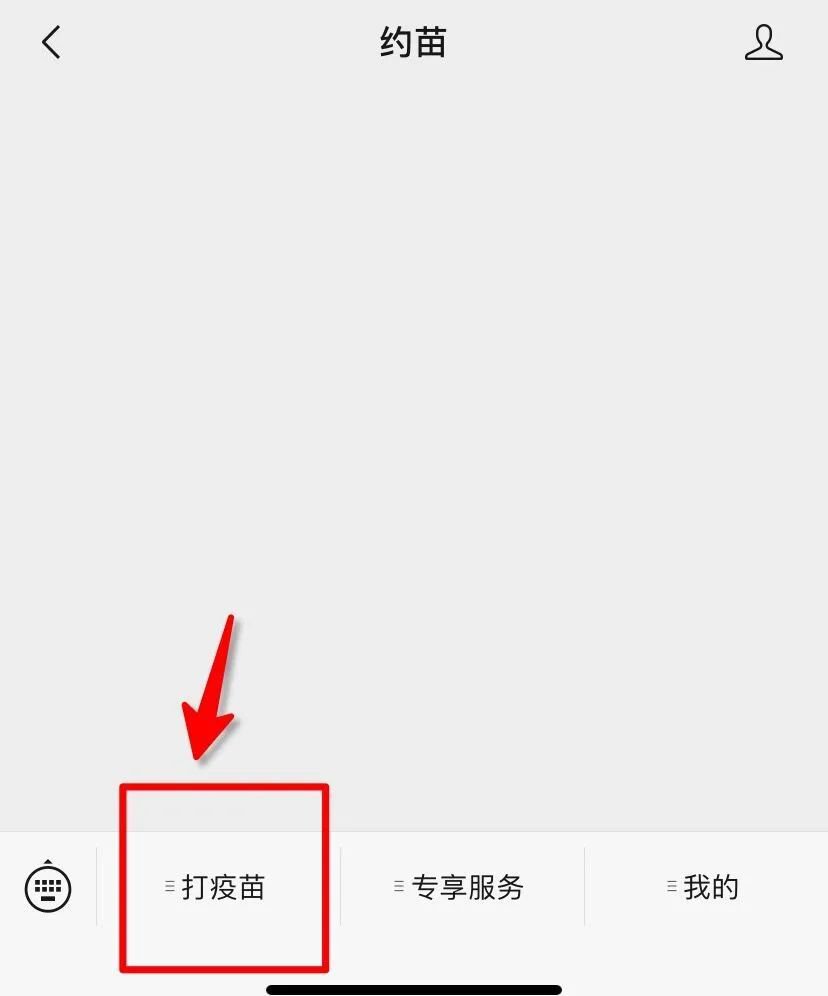This screenshot has width=828, height=996.
Task: Open the 我的 menu
Action: tap(706, 887)
